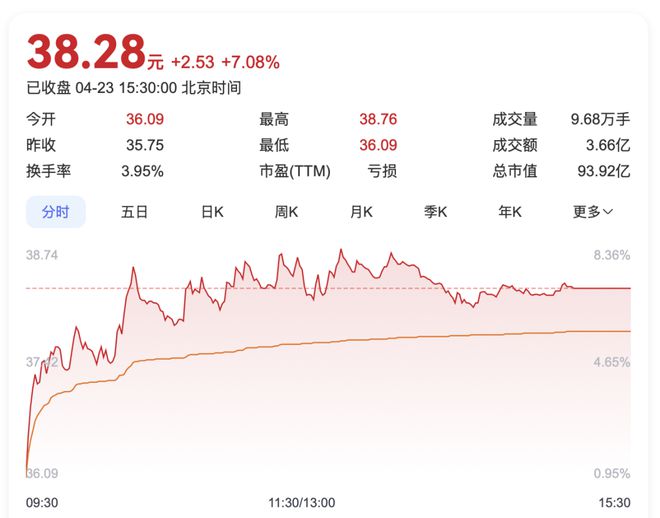
Task: Switch to the 周K weekly chart
Action: coord(287,212)
